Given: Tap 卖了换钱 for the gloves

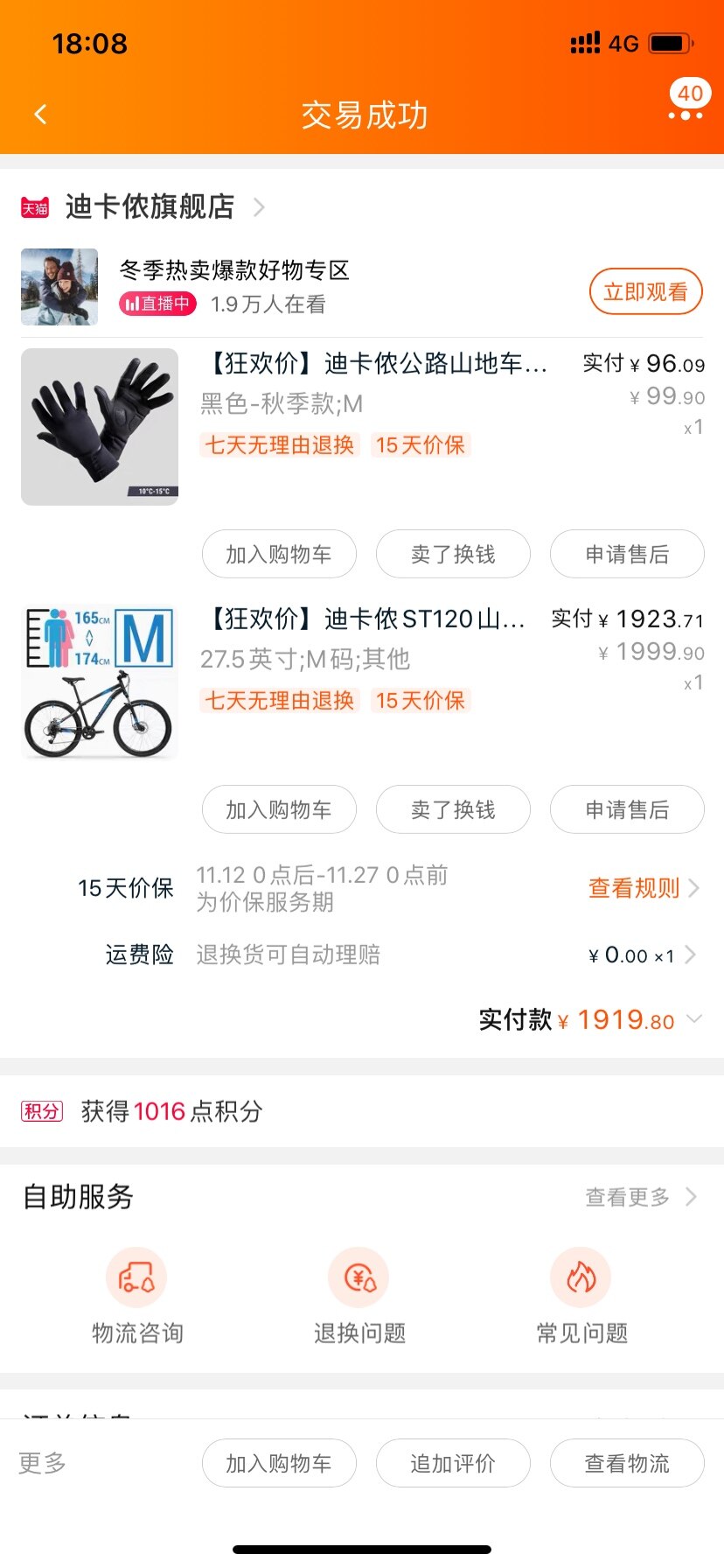Looking at the screenshot, I should (x=453, y=554).
